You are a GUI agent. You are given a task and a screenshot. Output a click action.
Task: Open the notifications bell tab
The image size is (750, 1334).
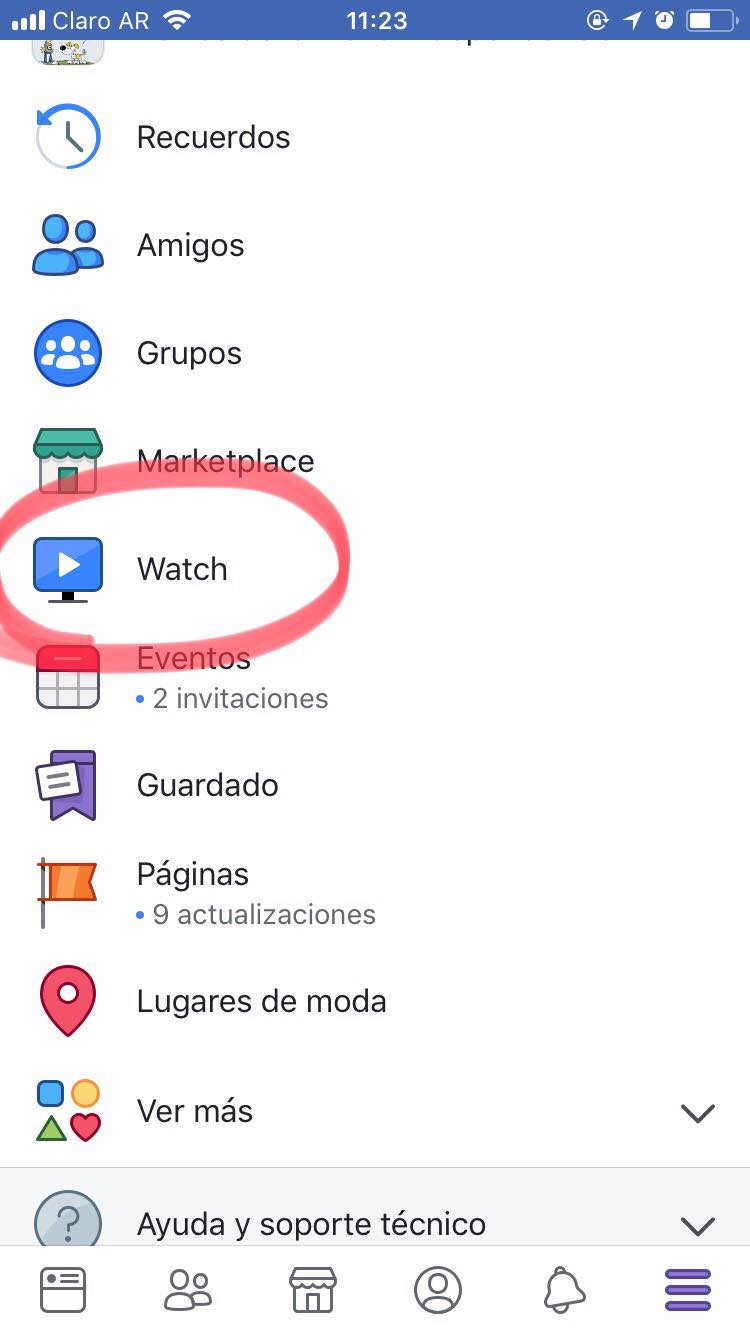pyautogui.click(x=564, y=1290)
